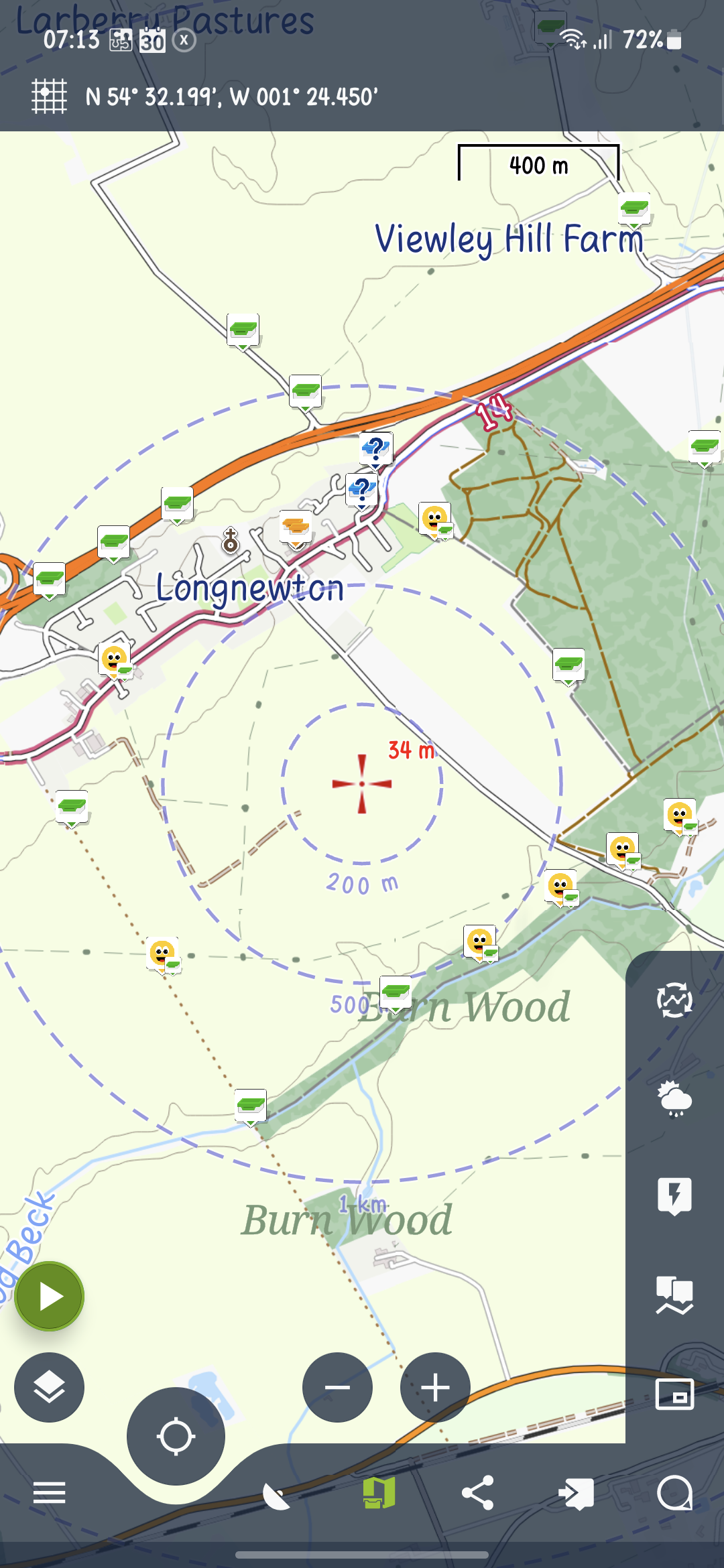Center the map on my location

pos(176,1436)
